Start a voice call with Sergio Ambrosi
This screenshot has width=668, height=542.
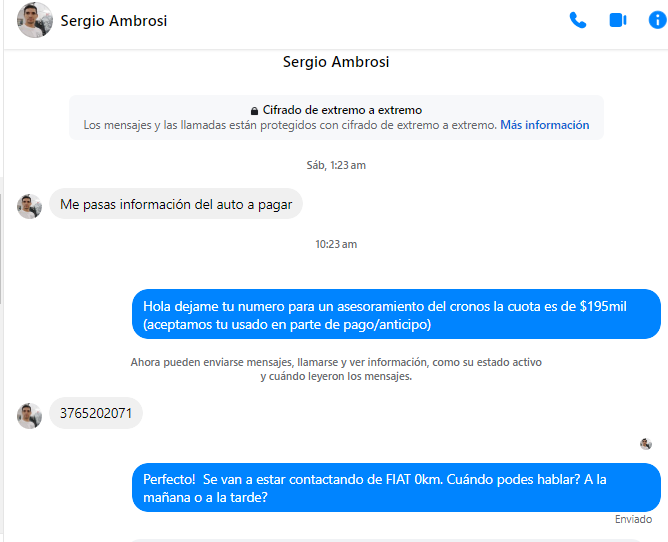pos(577,20)
